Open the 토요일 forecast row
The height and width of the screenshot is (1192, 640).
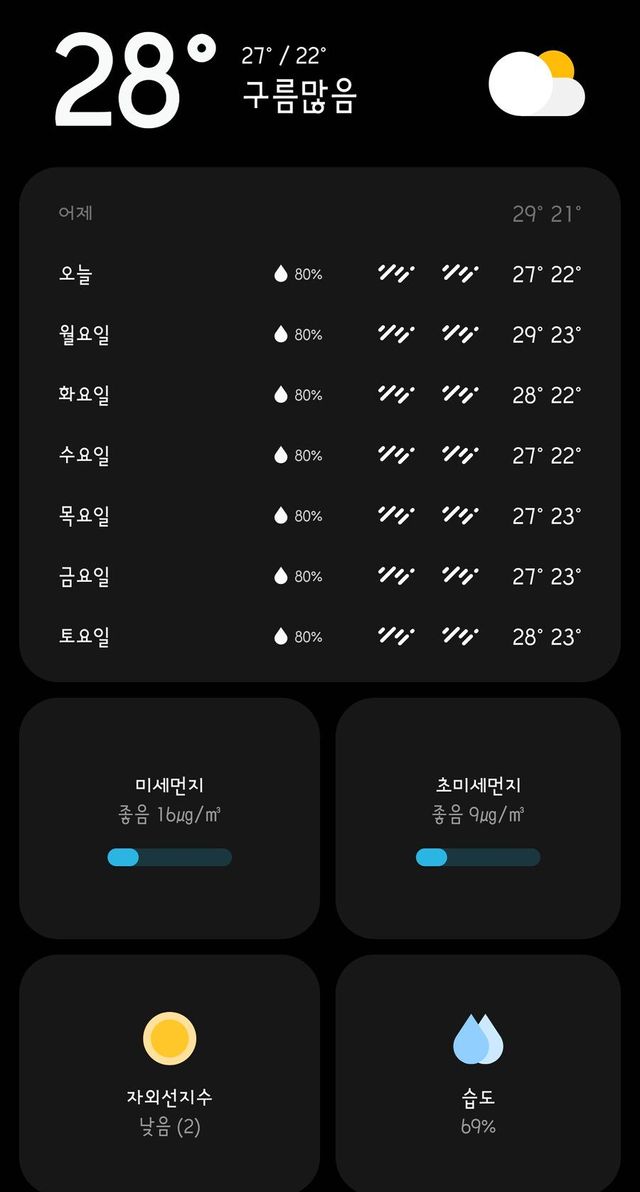click(x=320, y=636)
